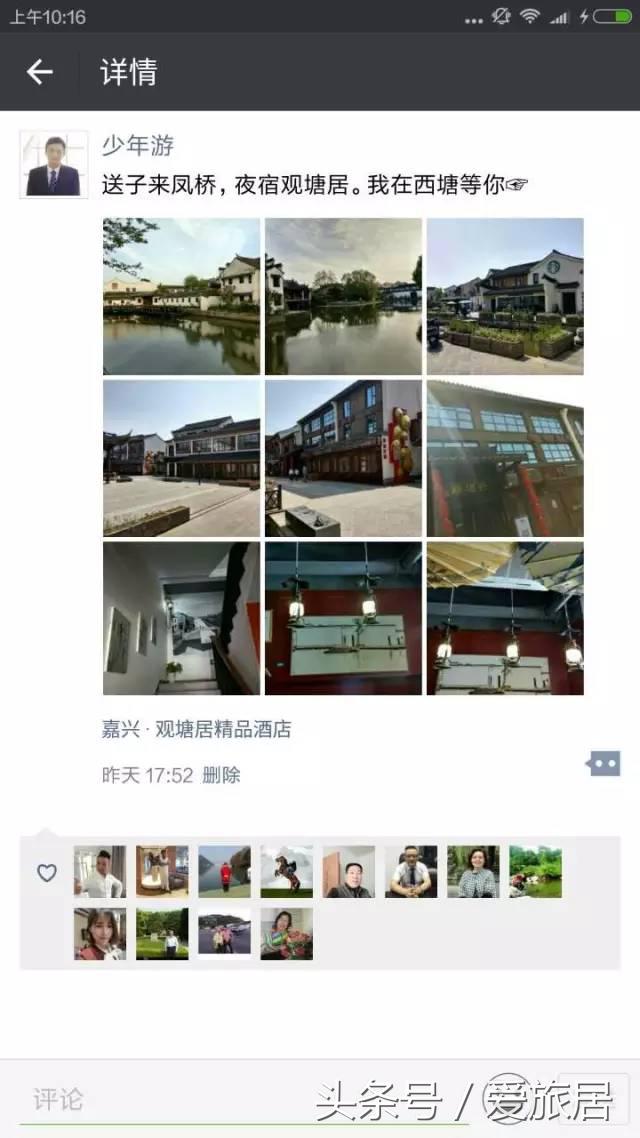Open the Starbucks building photo
Screen dimensions: 640x1138
(x=505, y=296)
